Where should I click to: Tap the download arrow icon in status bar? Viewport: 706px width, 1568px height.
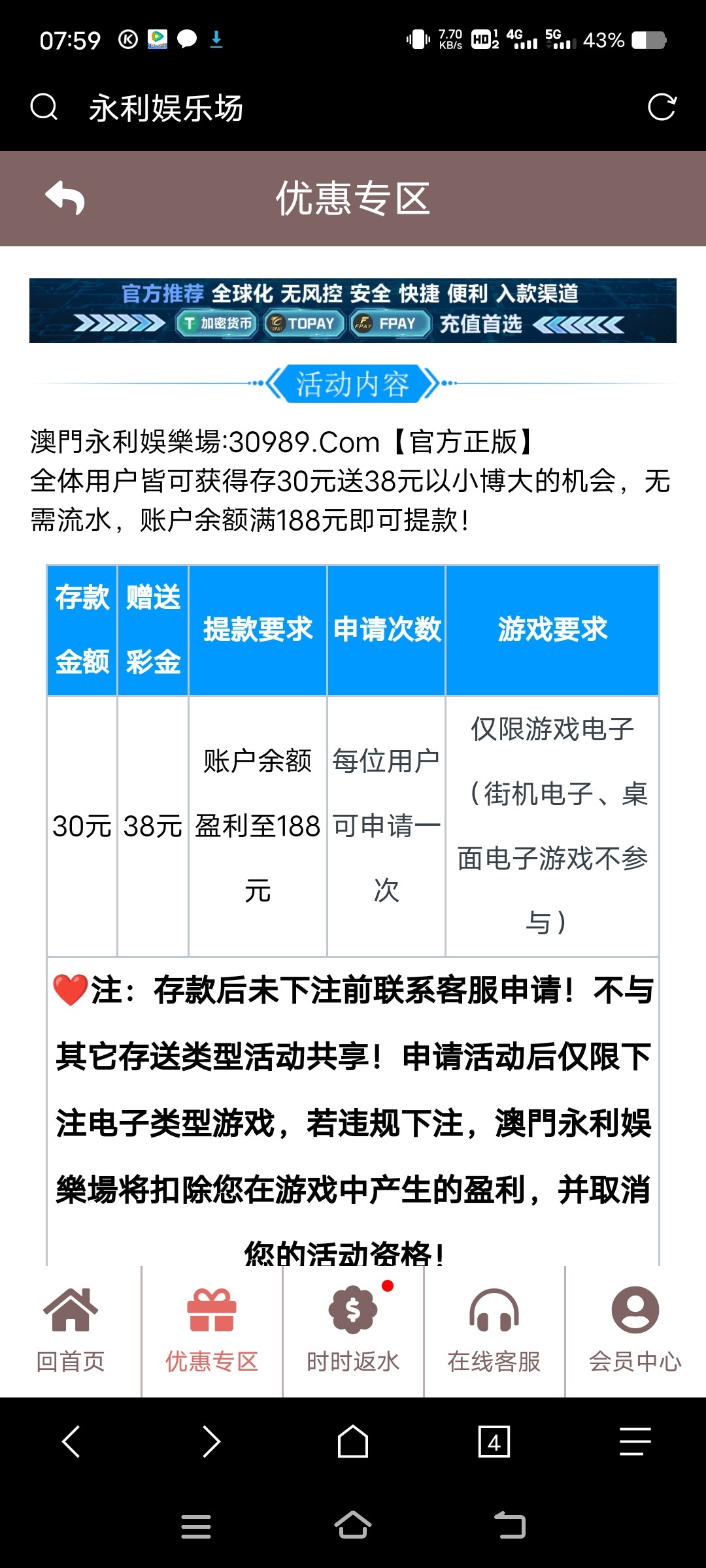[216, 40]
